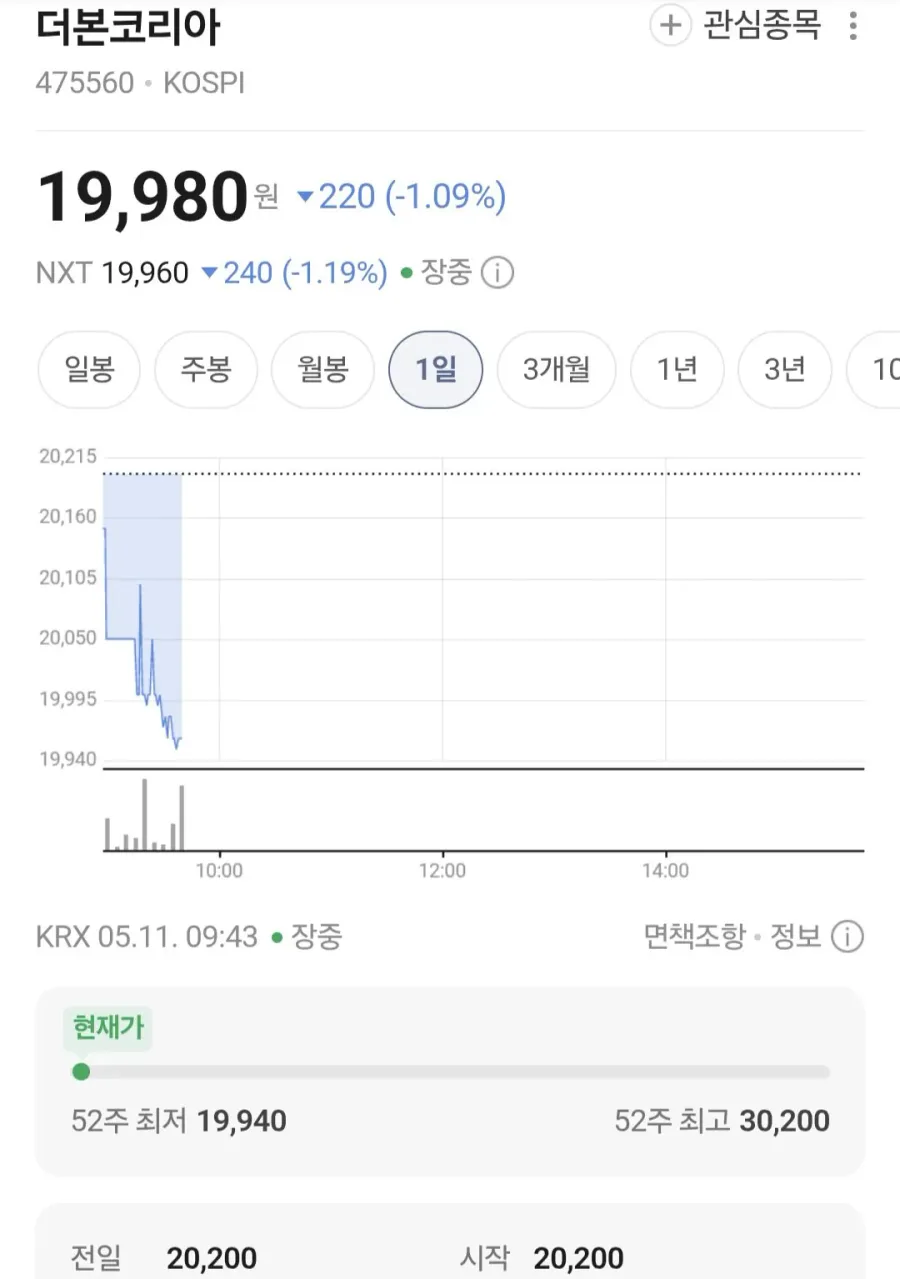Image resolution: width=900 pixels, height=1279 pixels.
Task: Open the three-dot overflow menu
Action: click(853, 26)
